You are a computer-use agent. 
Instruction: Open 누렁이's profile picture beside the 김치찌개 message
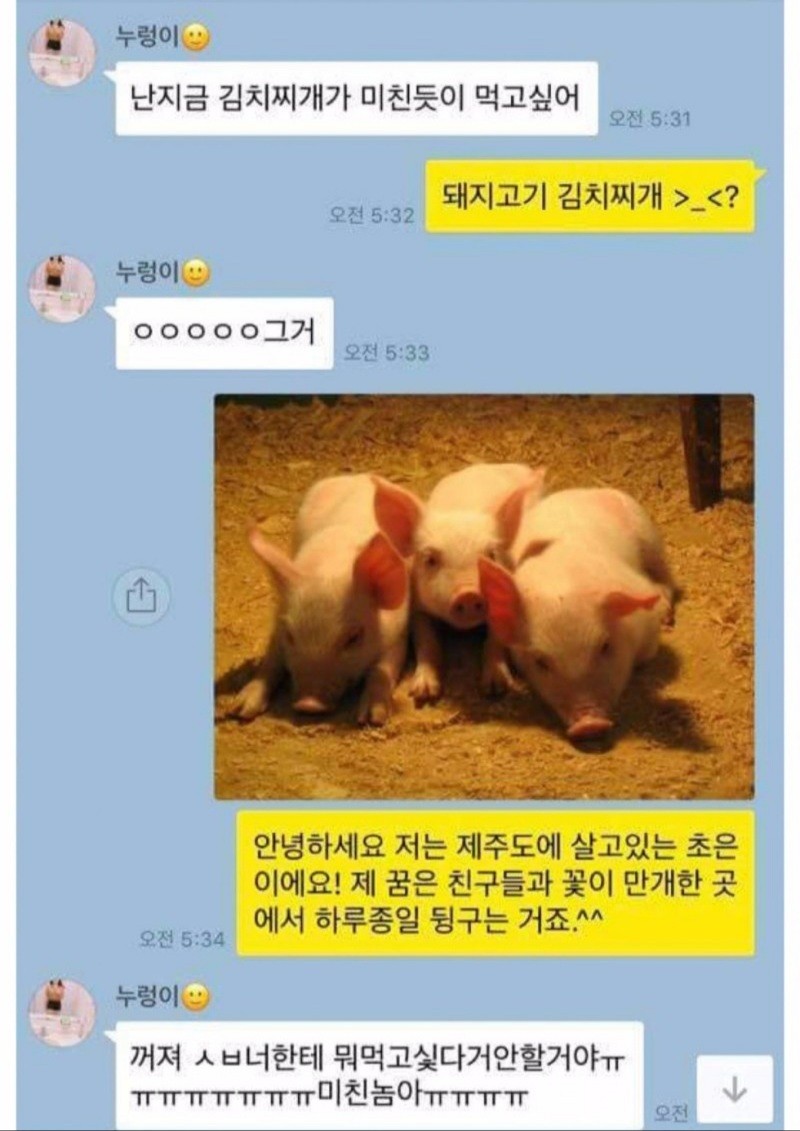[62, 53]
